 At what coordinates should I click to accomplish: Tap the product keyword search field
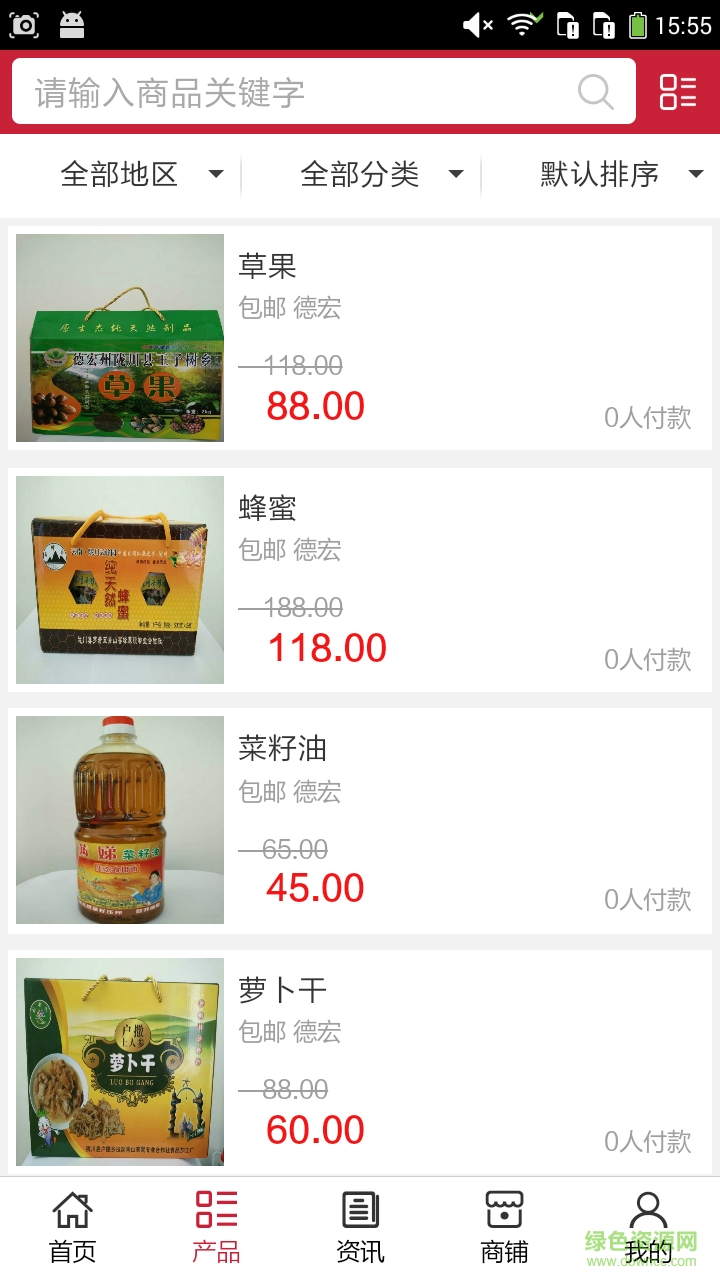[300, 92]
